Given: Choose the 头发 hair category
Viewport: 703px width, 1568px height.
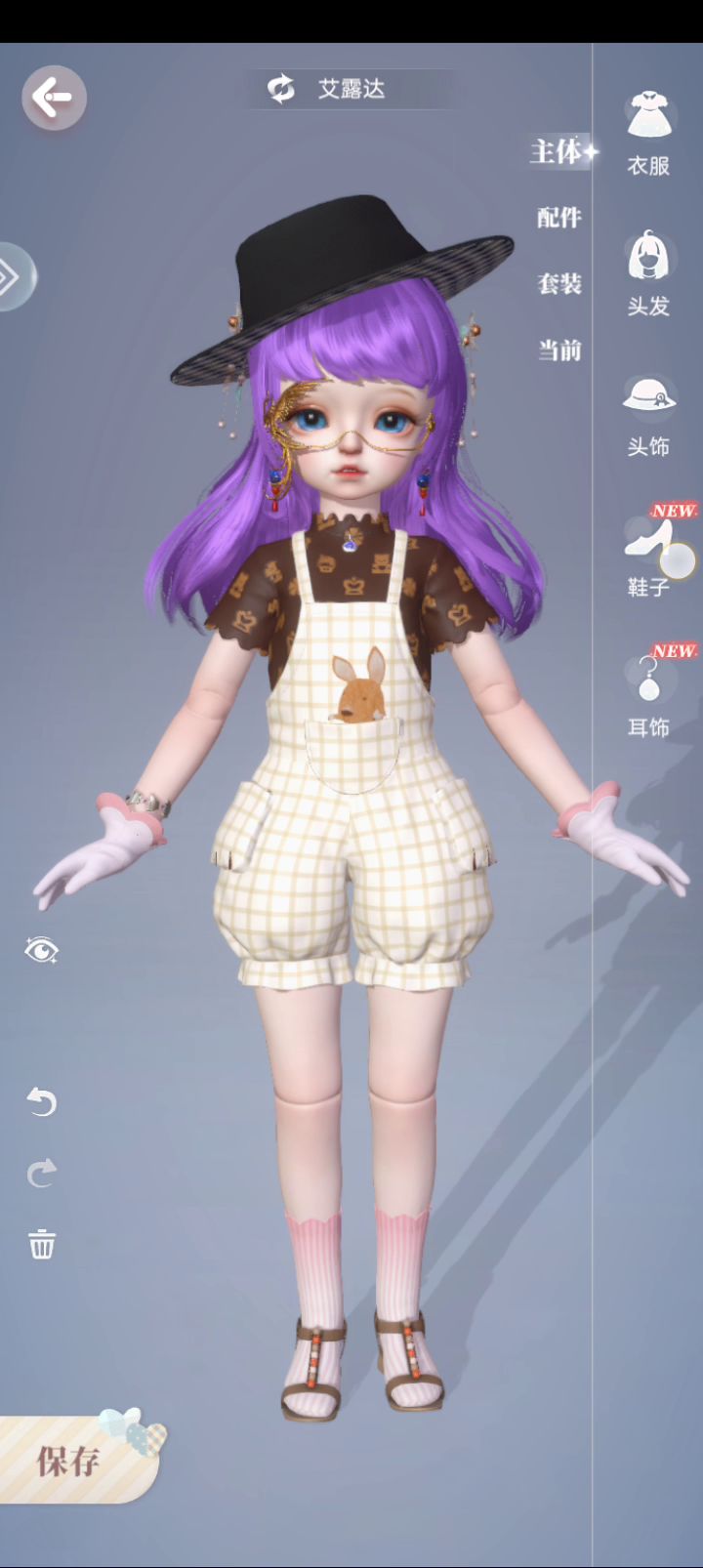Looking at the screenshot, I should point(648,274).
